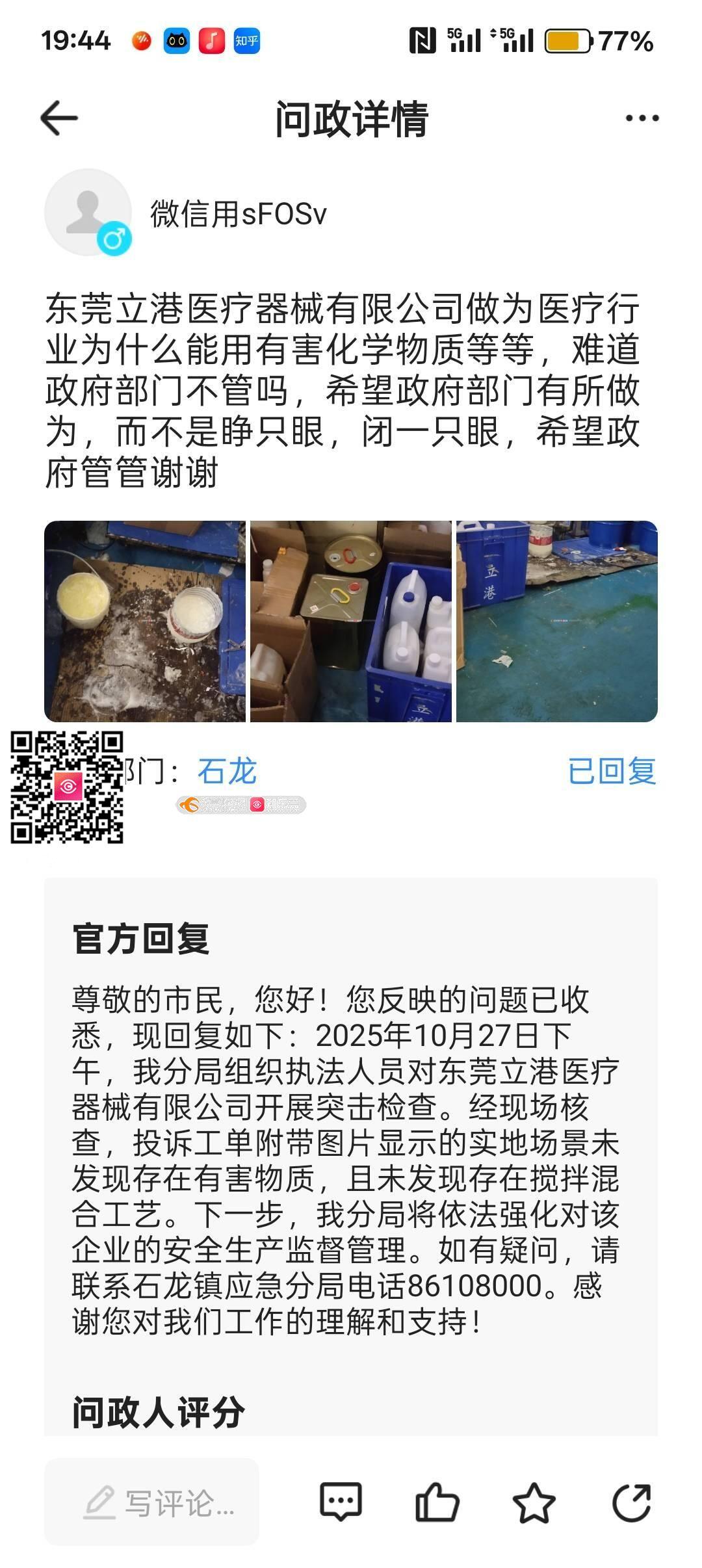Share this 问政 post
The width and height of the screenshot is (702, 1568).
pos(631,1503)
